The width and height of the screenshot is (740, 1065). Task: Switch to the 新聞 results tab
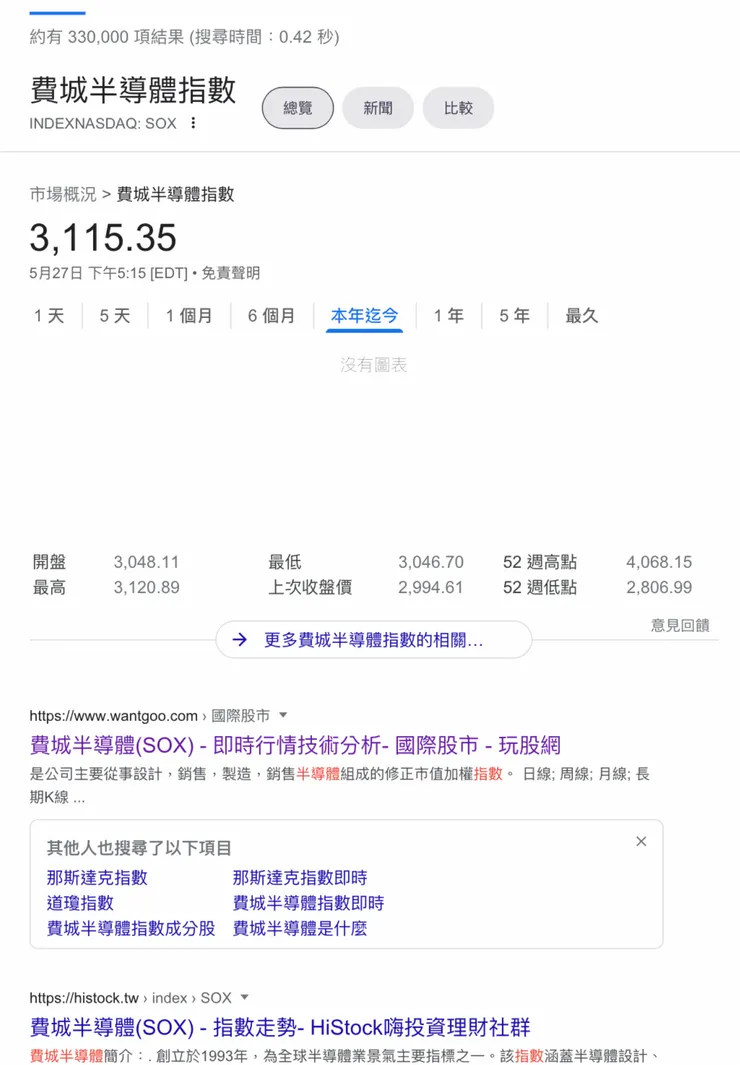point(377,108)
